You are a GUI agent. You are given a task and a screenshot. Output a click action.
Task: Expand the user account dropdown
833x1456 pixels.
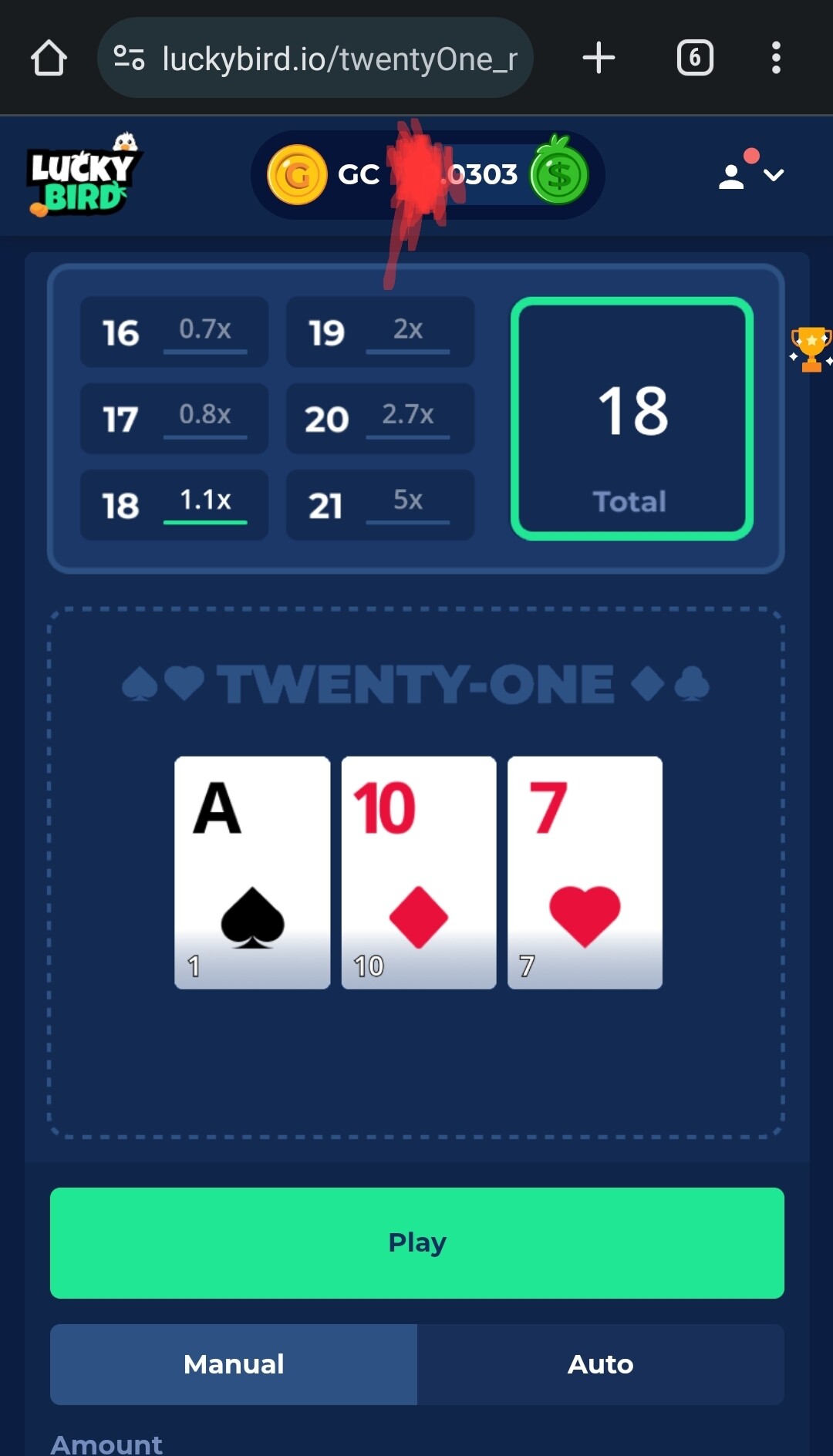click(751, 173)
